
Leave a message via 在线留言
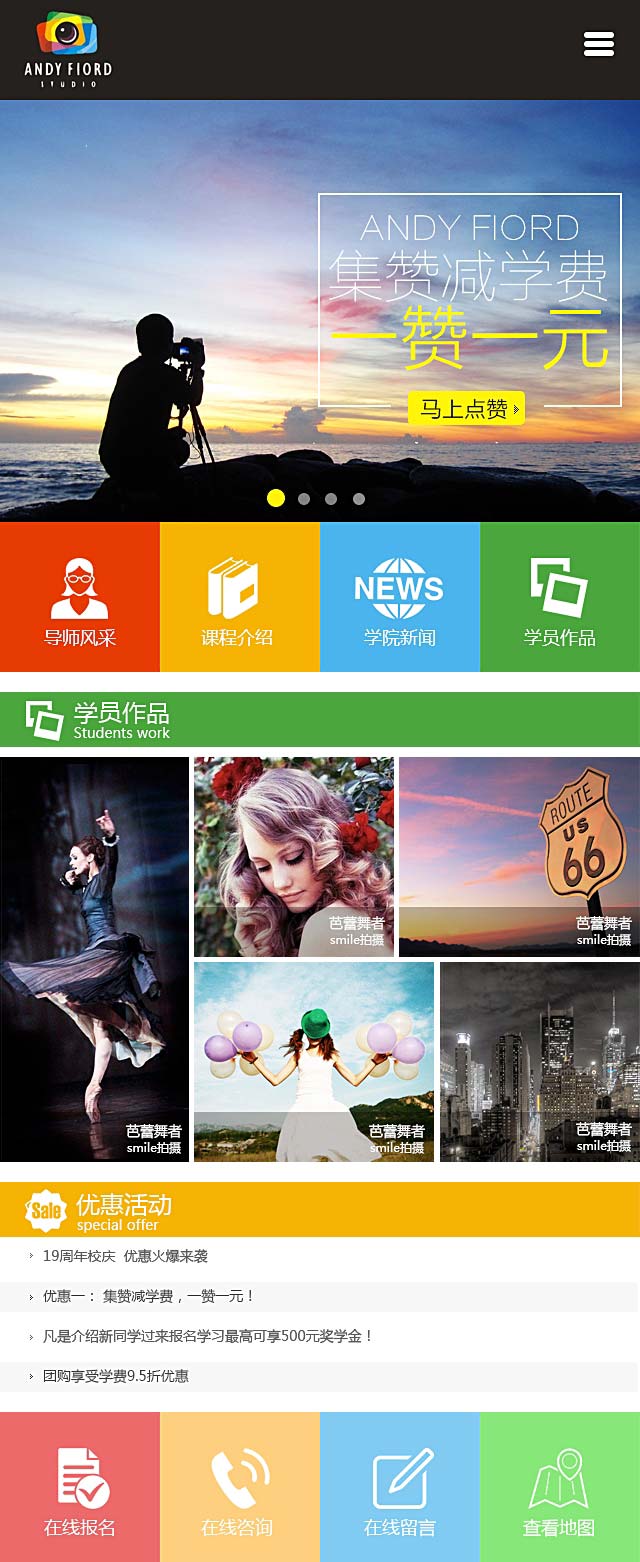399,1487
